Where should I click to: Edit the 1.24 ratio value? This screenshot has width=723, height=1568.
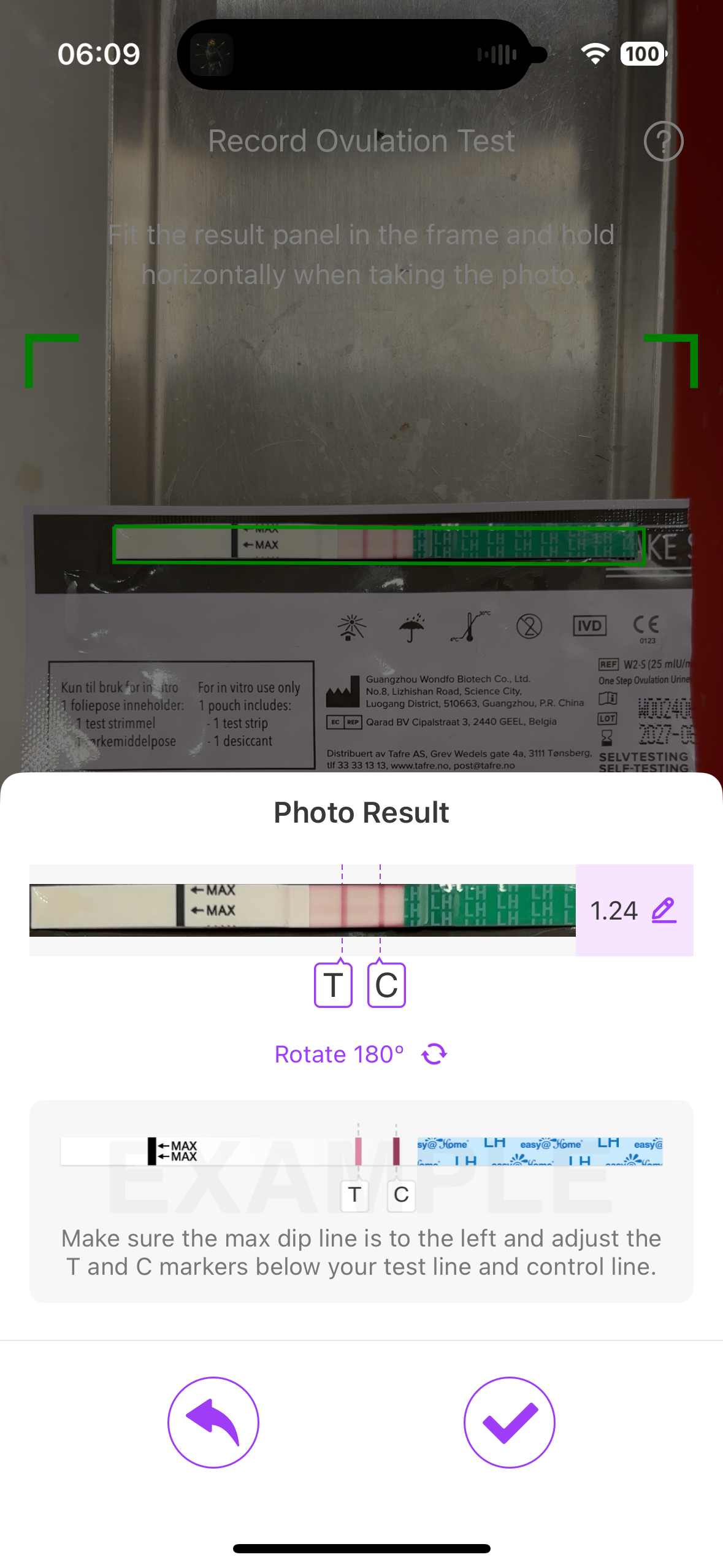(663, 910)
